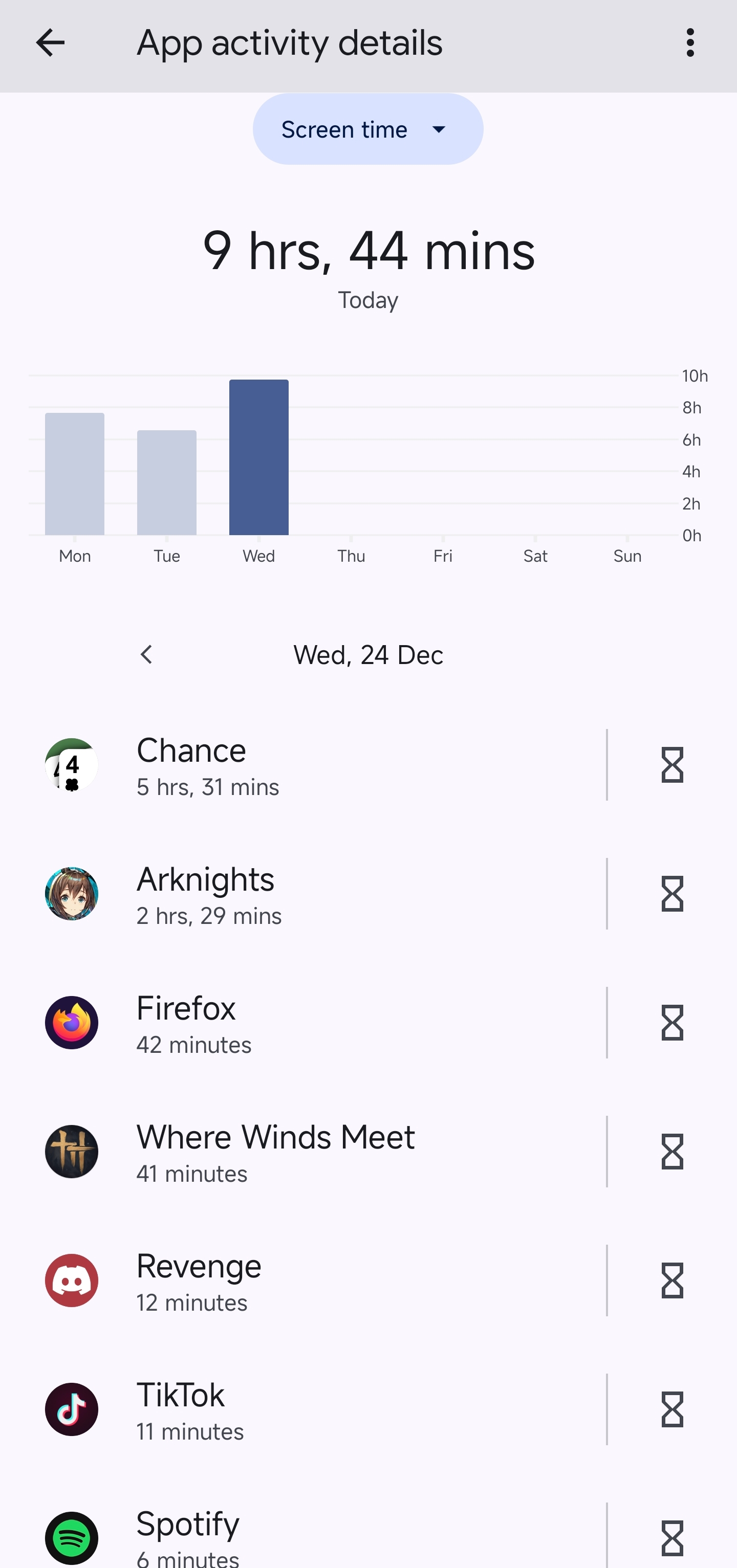Screen dimensions: 737x1568
Task: Set app timer for Where Winds Meet
Action: [672, 1152]
